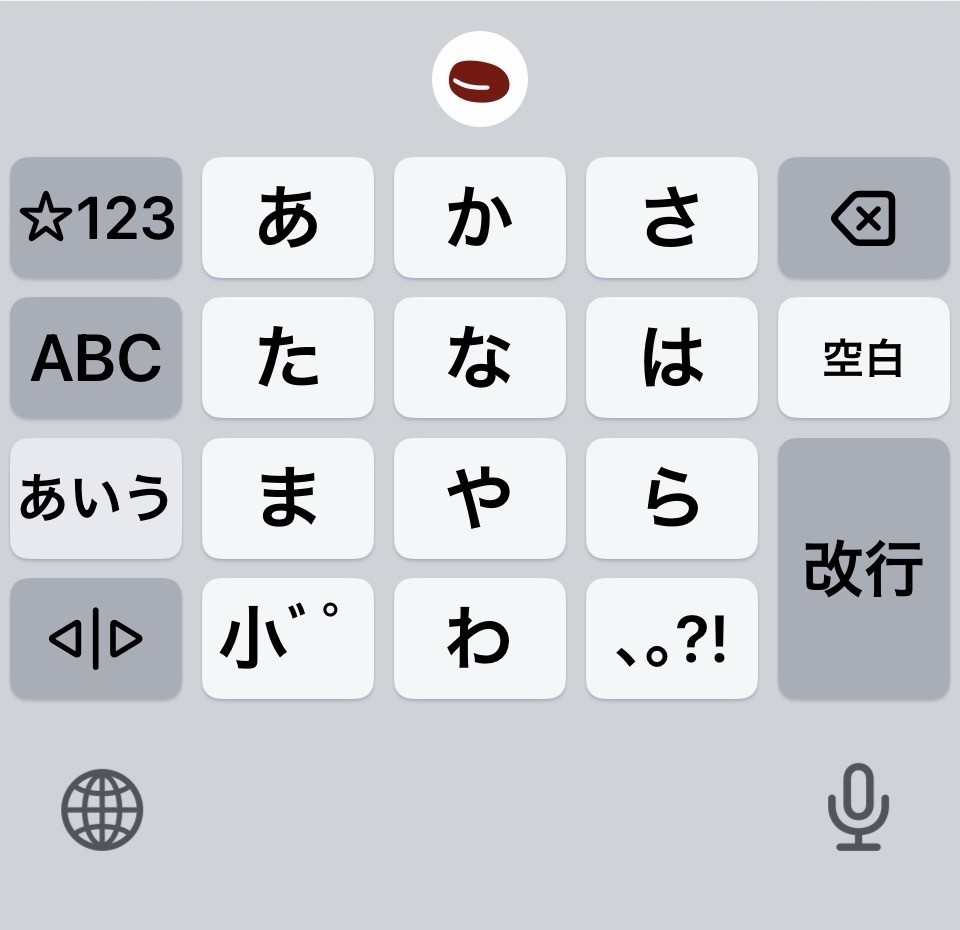Insert a space with 空白

coord(864,357)
